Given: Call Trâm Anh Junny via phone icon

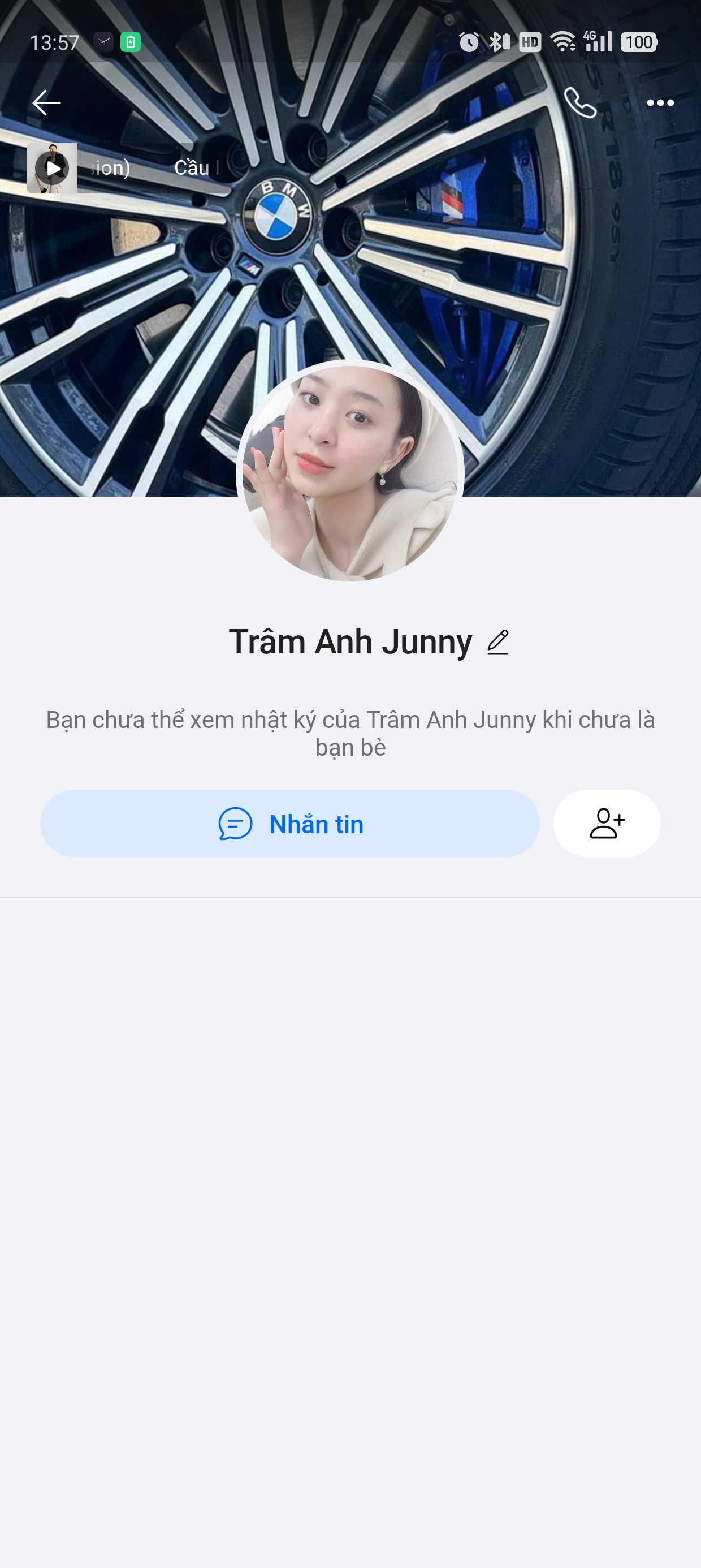Looking at the screenshot, I should [580, 103].
